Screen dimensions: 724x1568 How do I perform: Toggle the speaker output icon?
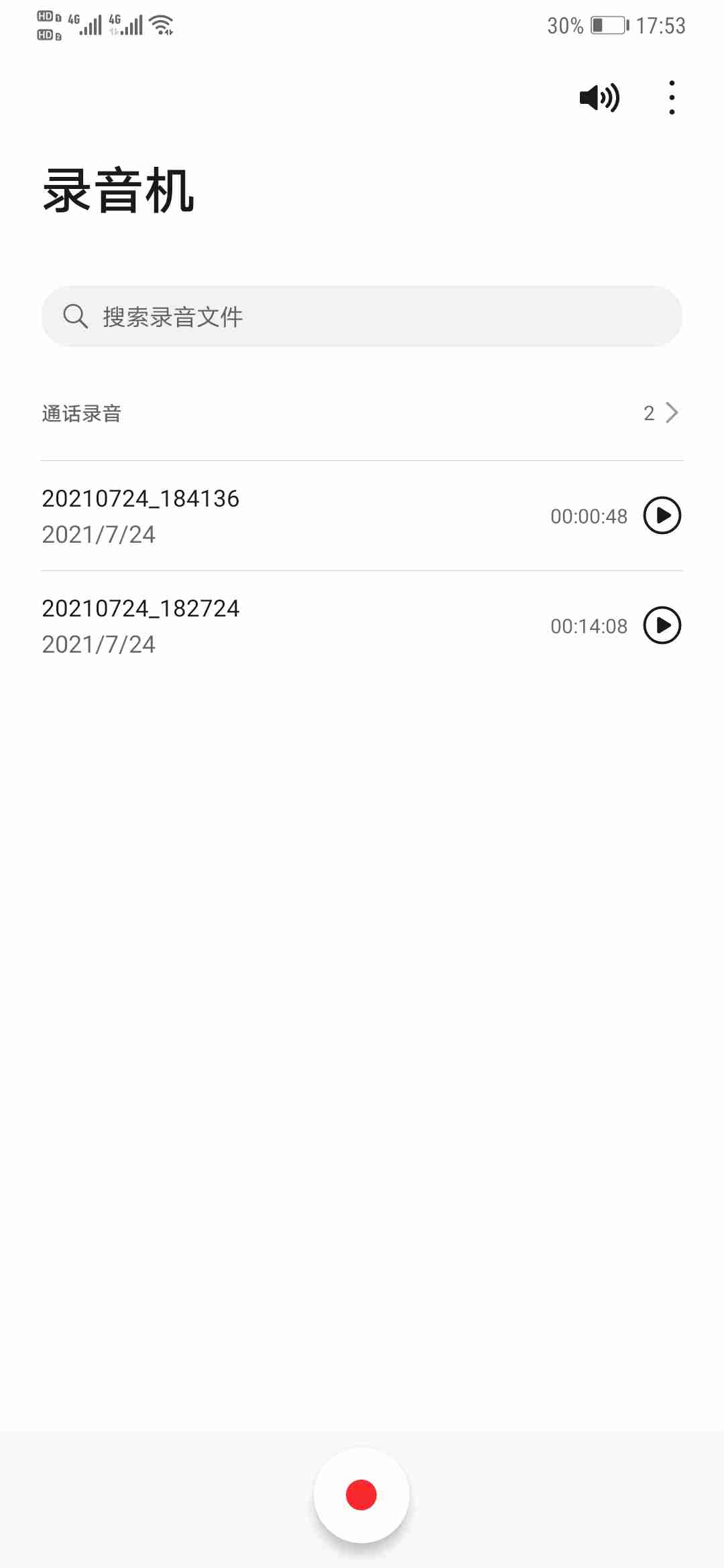point(599,98)
